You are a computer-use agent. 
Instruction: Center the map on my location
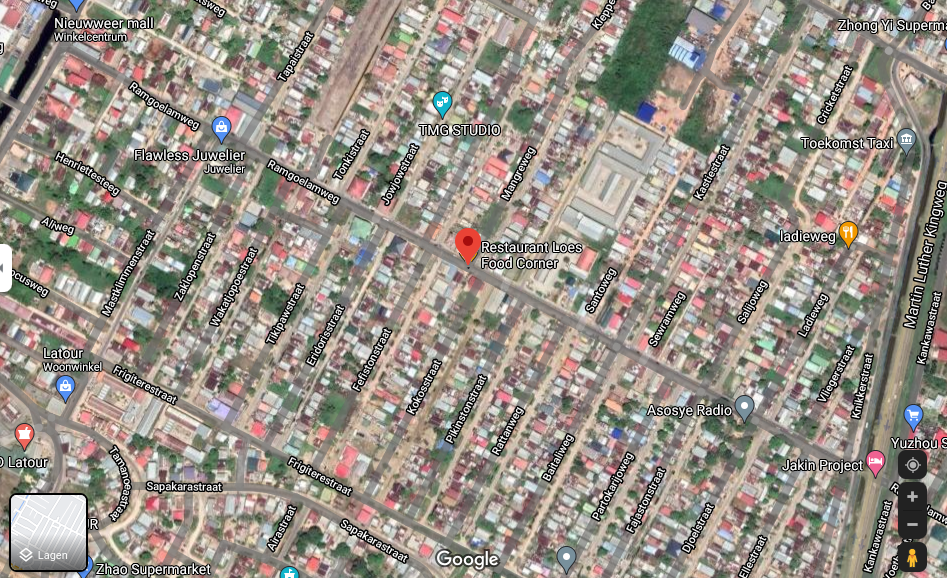[x=912, y=466]
